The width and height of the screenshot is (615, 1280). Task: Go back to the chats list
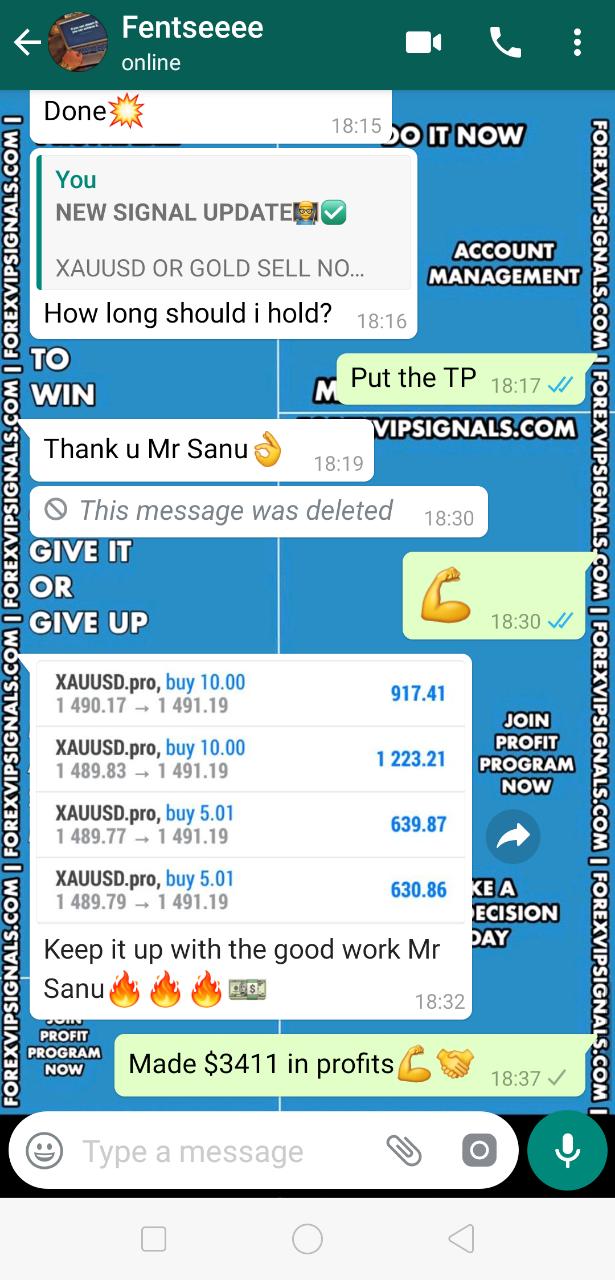coord(27,42)
